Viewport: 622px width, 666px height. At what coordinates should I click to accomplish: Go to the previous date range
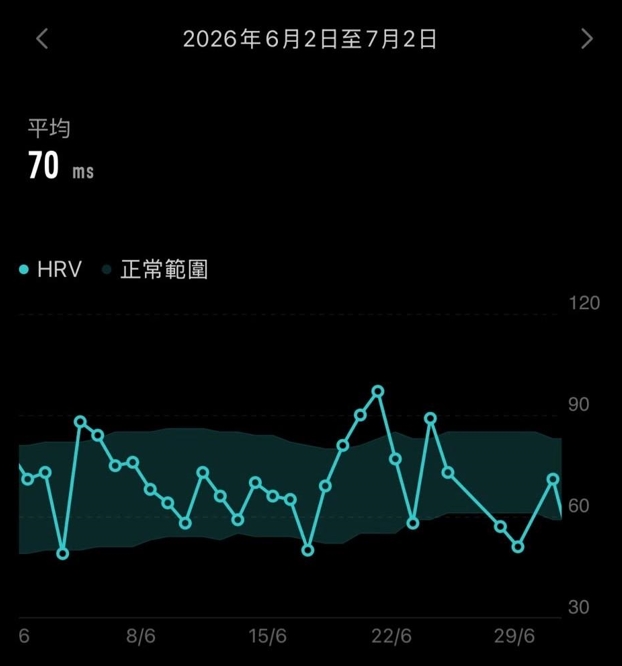[x=42, y=39]
